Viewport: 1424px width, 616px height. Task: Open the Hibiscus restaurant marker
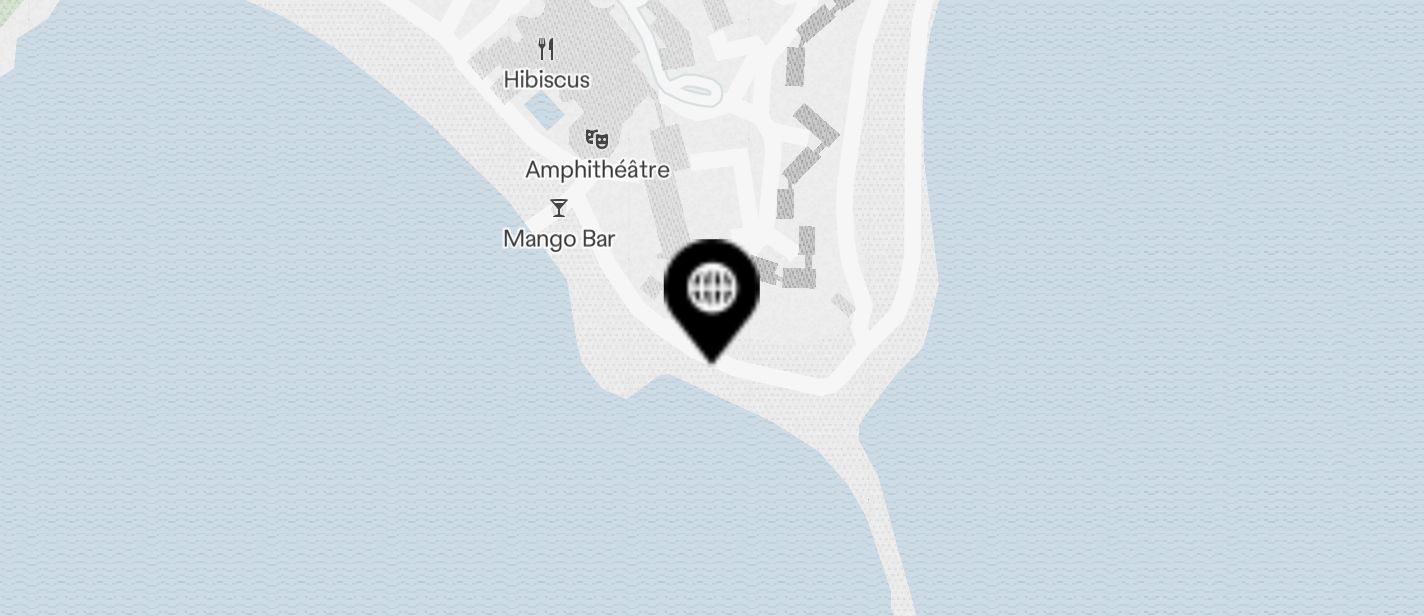[546, 50]
